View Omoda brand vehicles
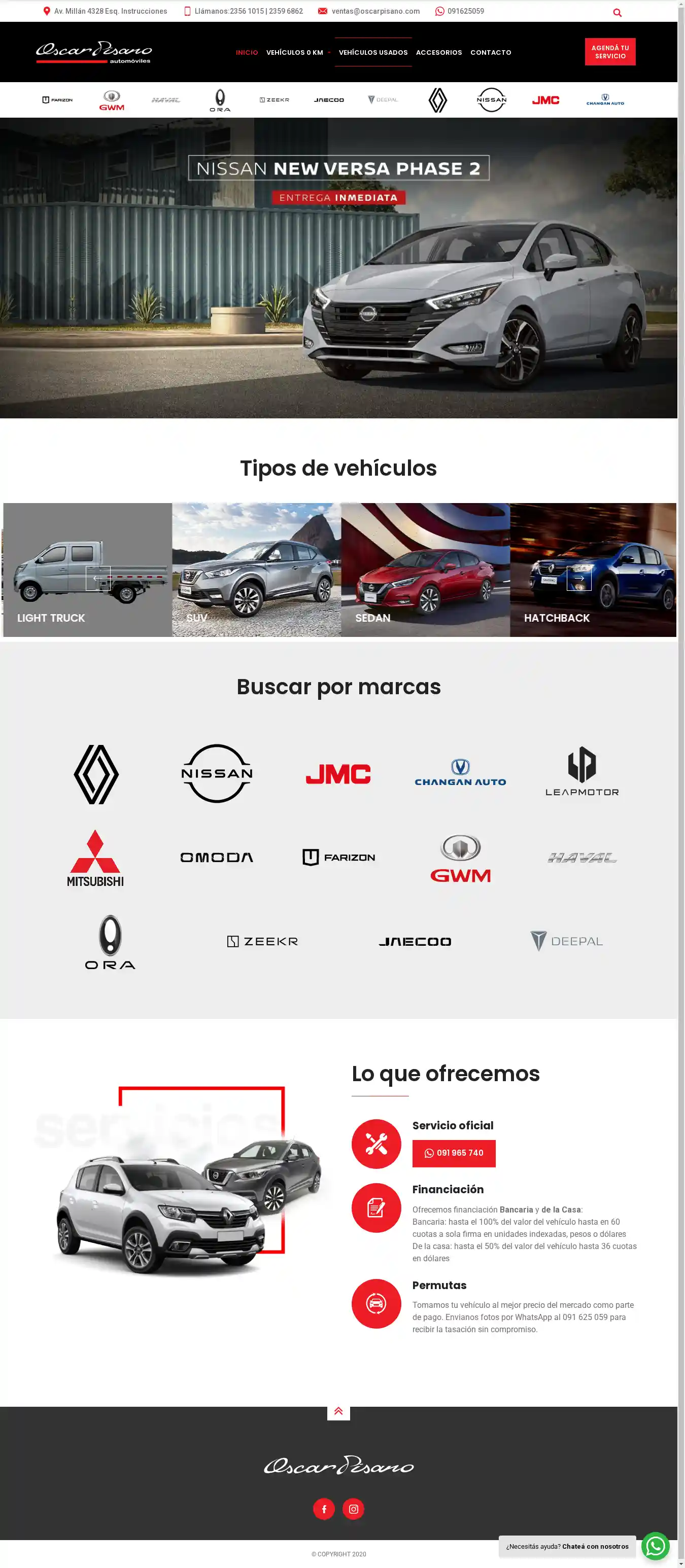Screen dimensions: 685x1568 click(x=217, y=857)
